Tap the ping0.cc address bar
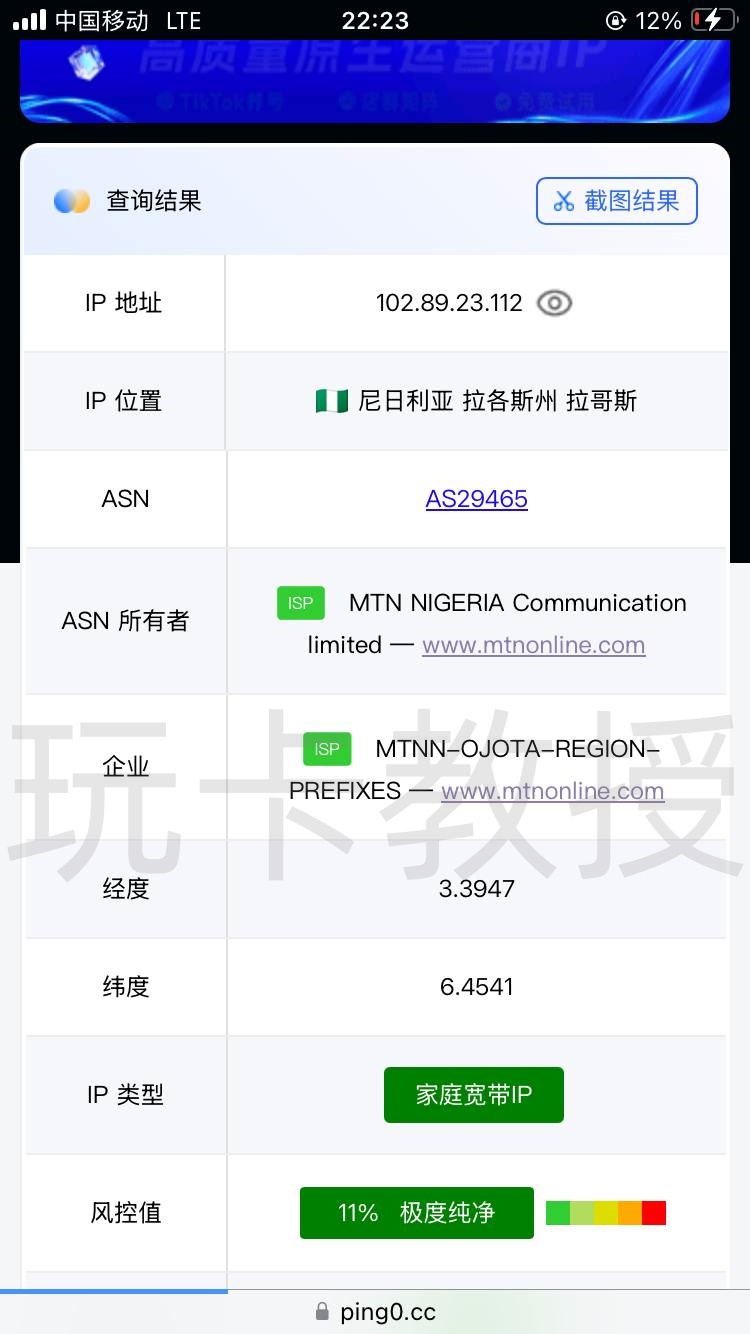Image resolution: width=750 pixels, height=1334 pixels. pyautogui.click(x=388, y=1311)
